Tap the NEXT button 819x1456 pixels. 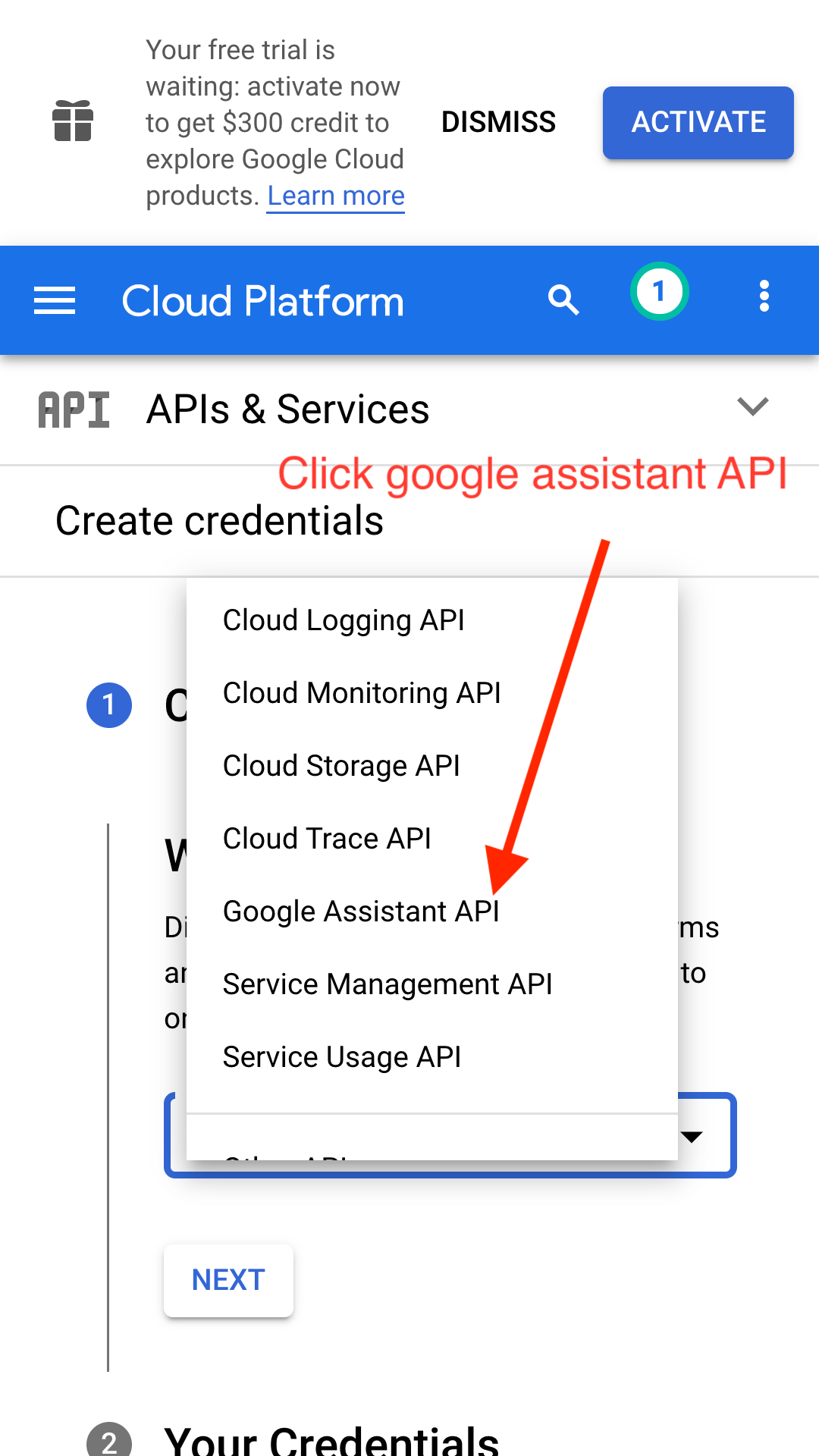(x=228, y=1280)
